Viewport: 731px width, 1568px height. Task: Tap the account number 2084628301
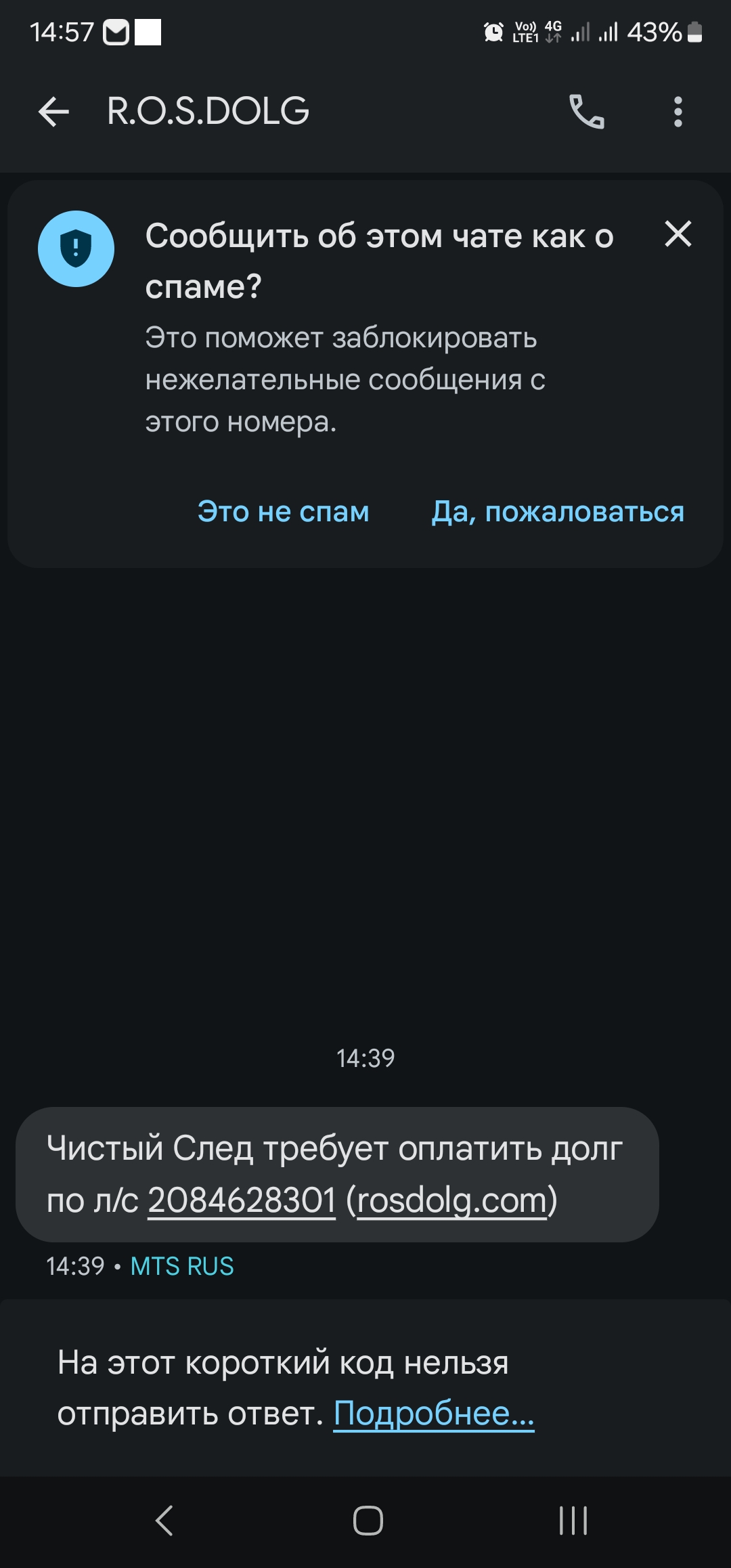(x=242, y=1200)
